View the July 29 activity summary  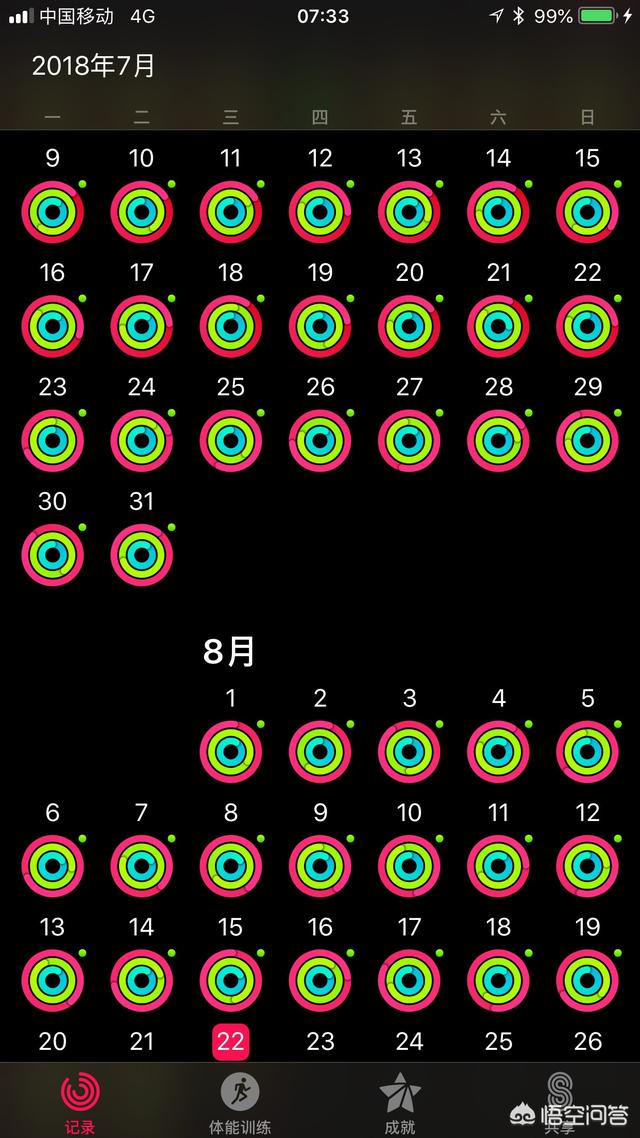click(587, 440)
